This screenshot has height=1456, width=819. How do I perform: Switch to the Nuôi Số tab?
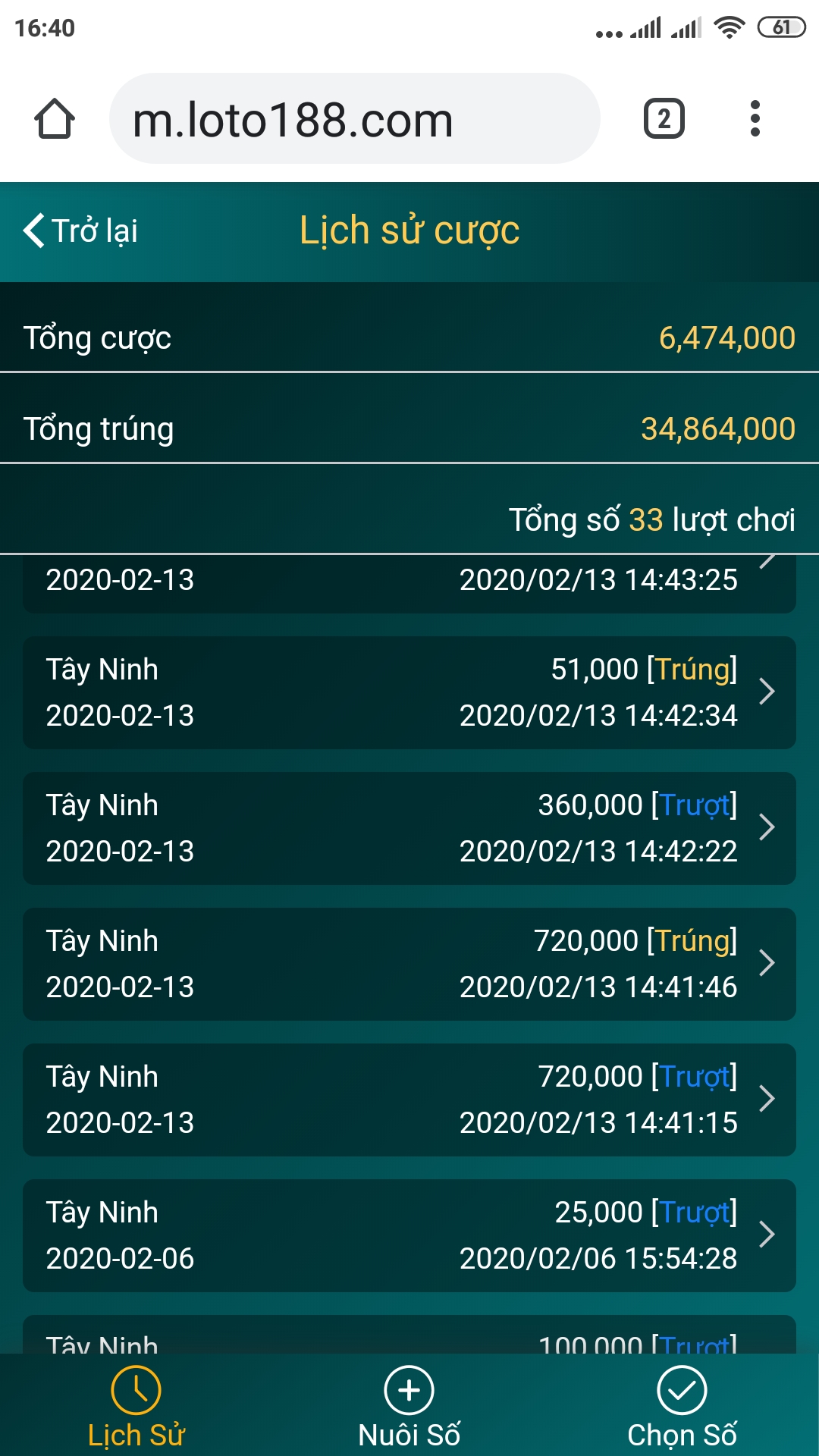point(409,1407)
